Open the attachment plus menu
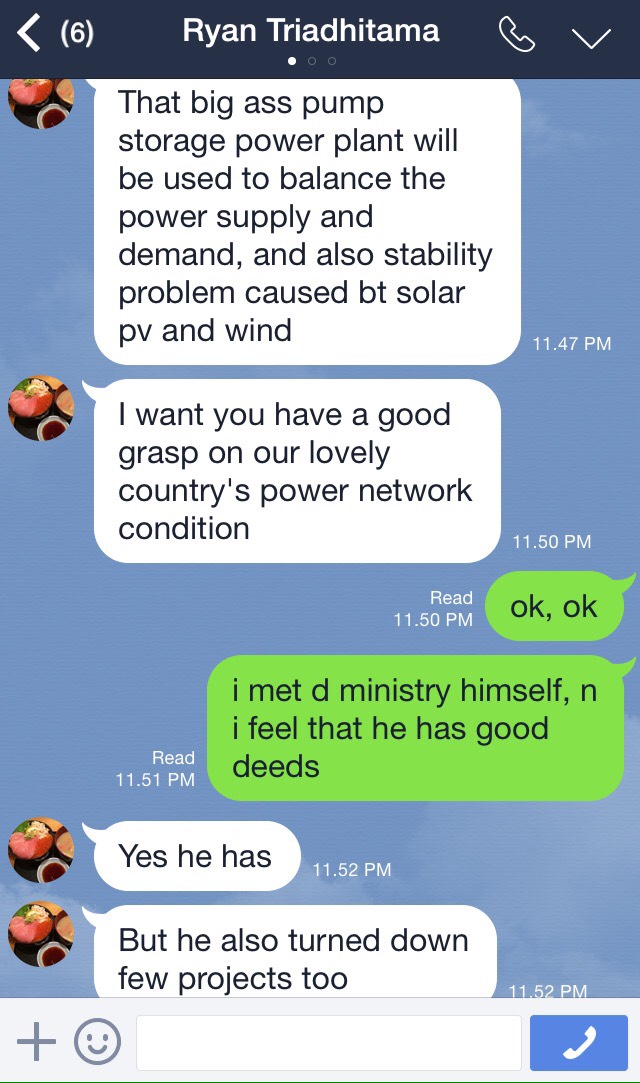This screenshot has height=1083, width=640. [36, 1042]
